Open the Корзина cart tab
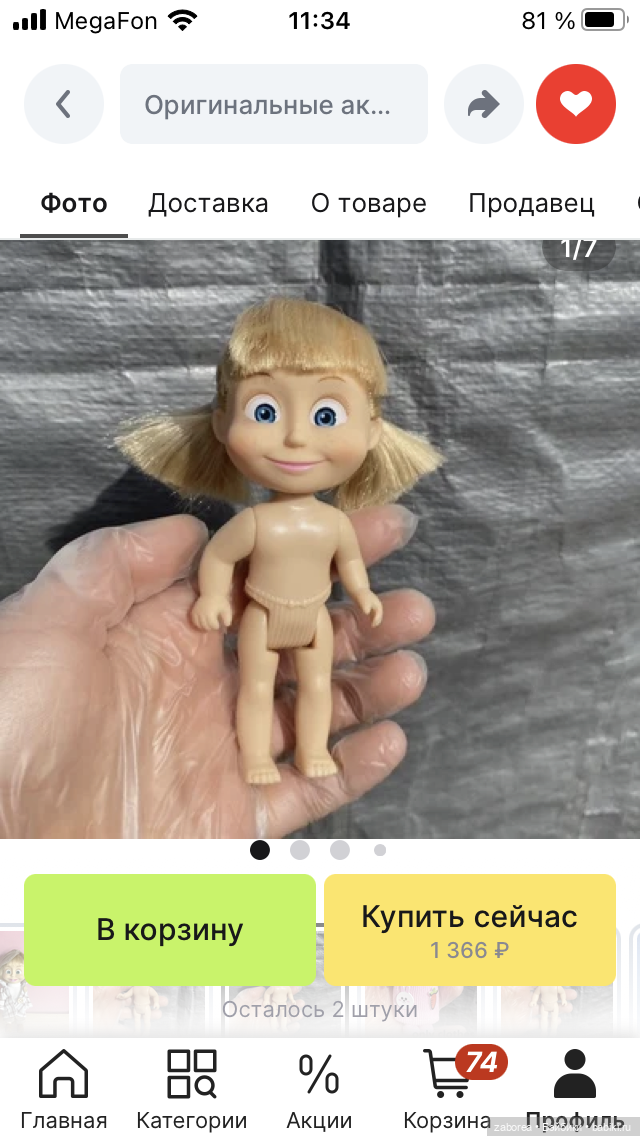640x1136 pixels. (x=447, y=1088)
